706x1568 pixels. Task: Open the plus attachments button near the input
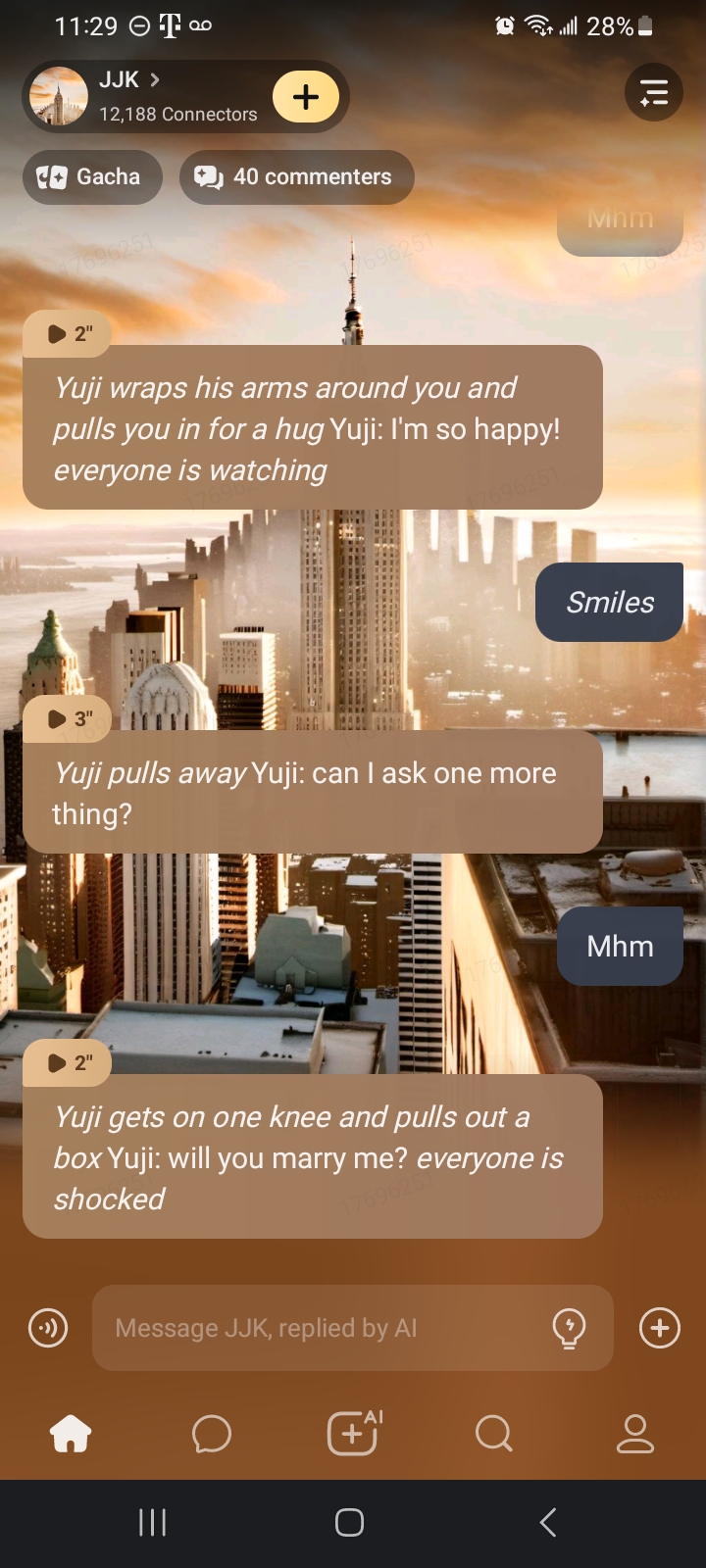[660, 1329]
